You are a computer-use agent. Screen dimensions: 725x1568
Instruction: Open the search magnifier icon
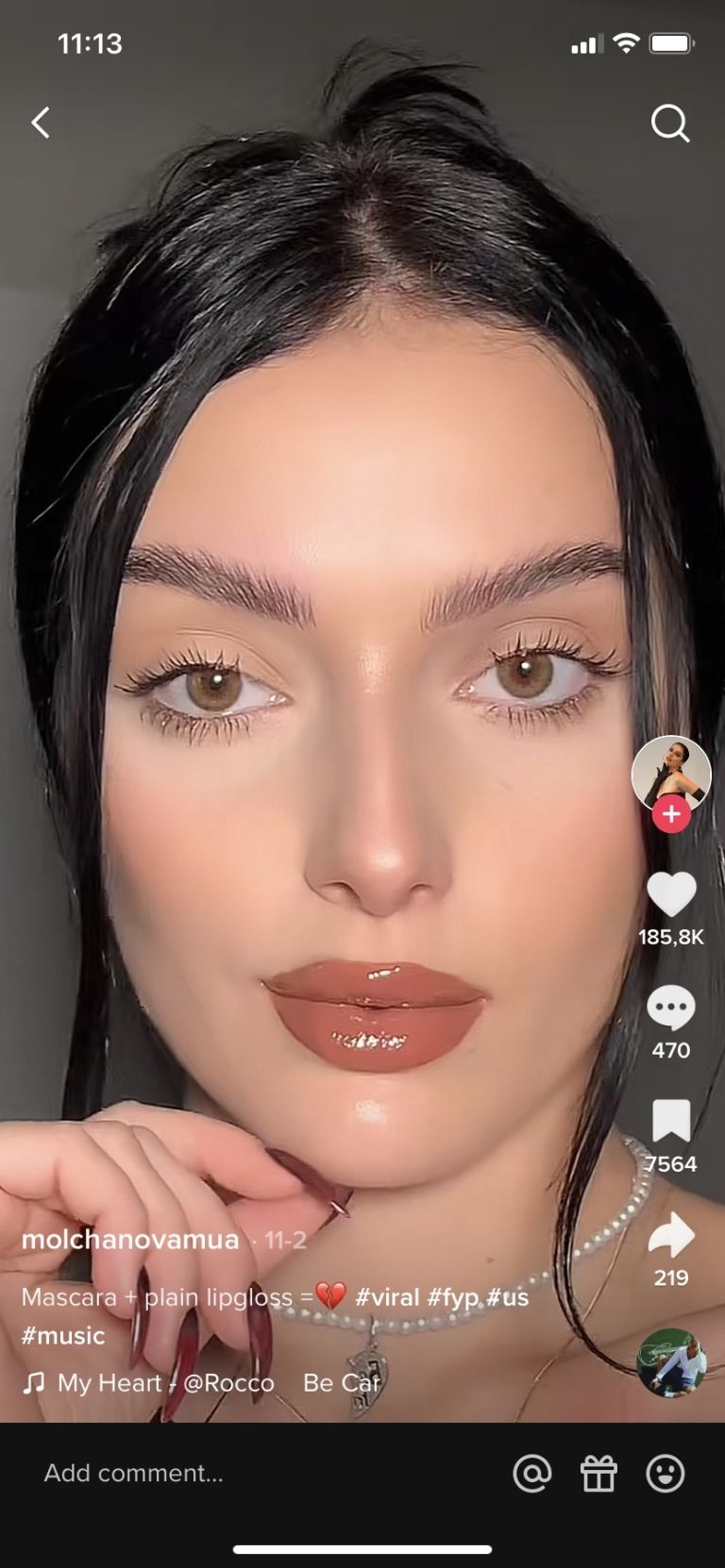point(670,123)
